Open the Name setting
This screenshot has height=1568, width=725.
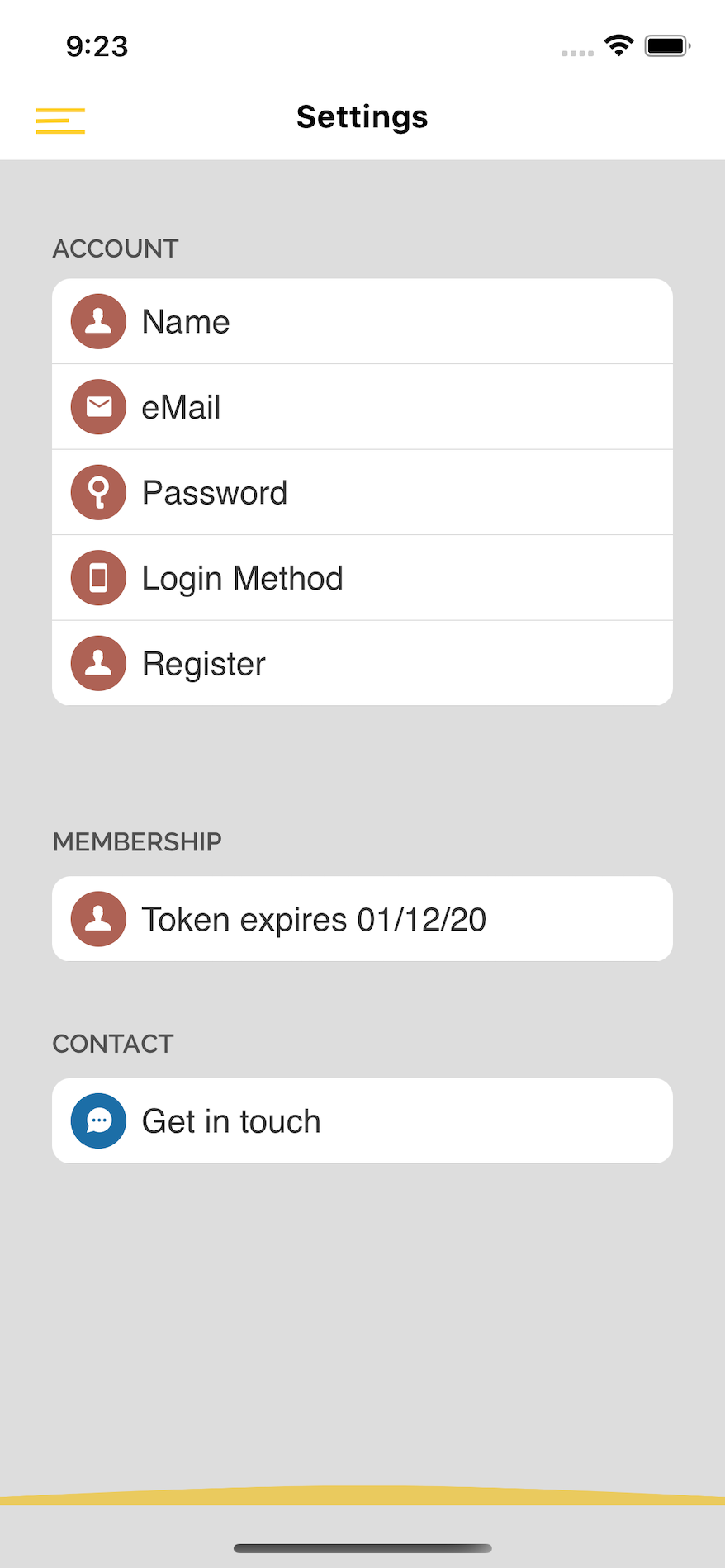coord(362,321)
